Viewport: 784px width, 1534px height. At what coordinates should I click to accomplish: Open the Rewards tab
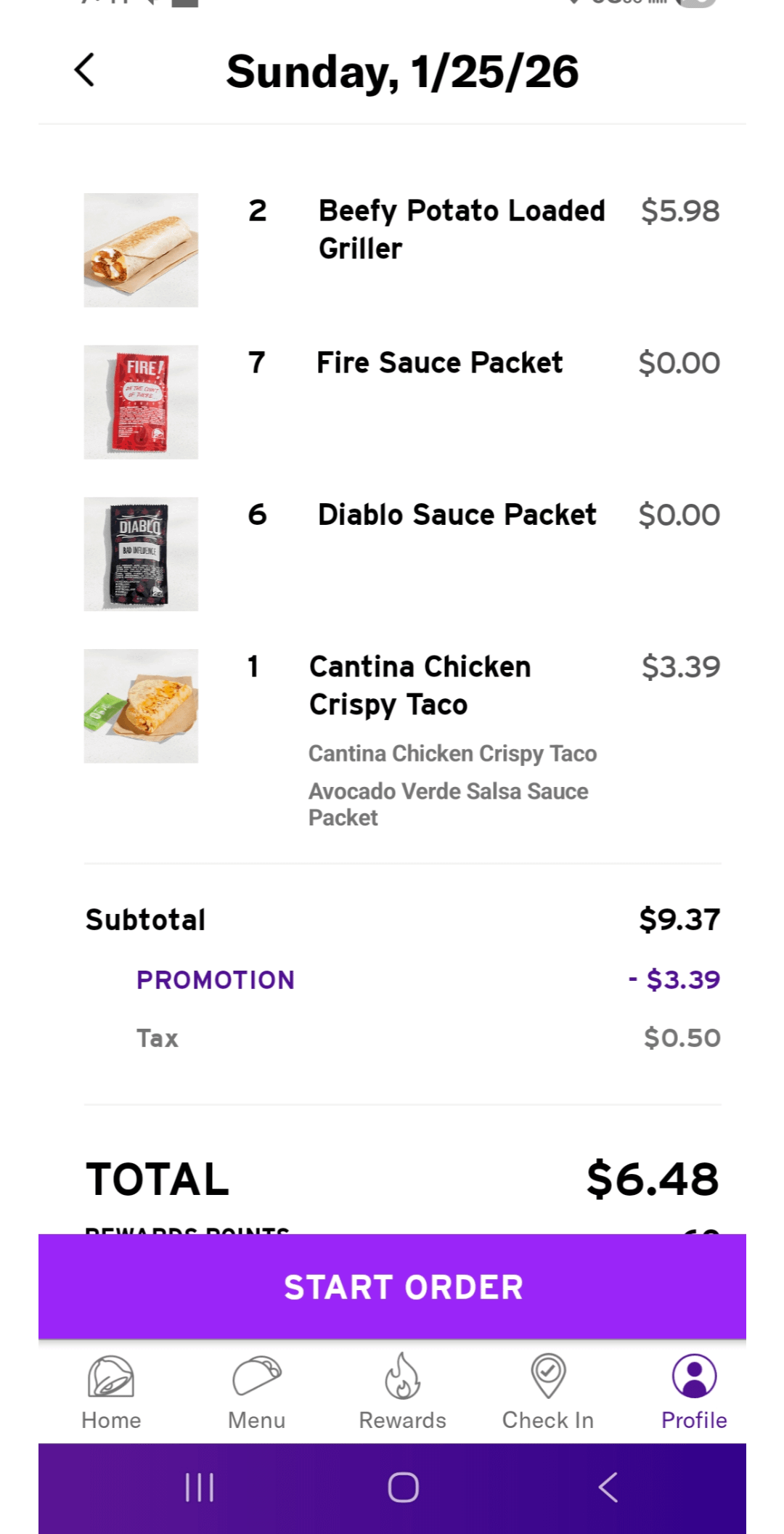[x=402, y=1392]
